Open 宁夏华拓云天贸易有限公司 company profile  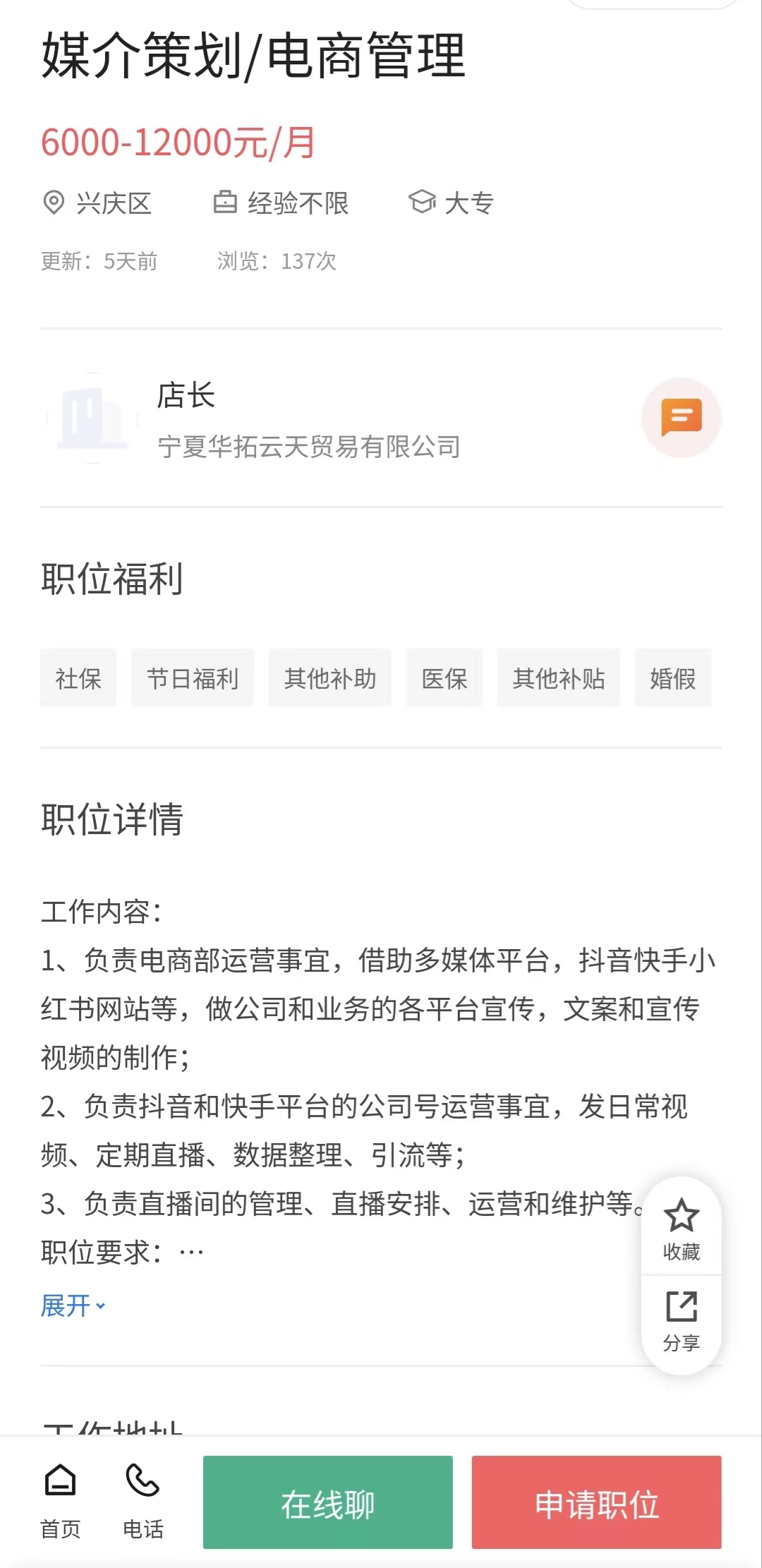308,447
